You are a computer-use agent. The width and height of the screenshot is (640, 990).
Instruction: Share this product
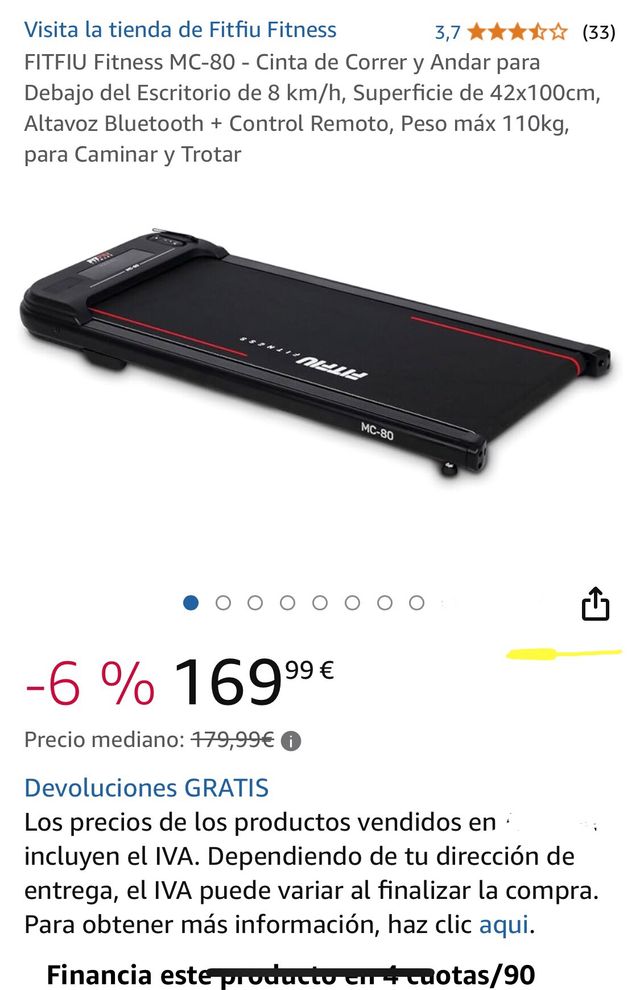pyautogui.click(x=595, y=604)
